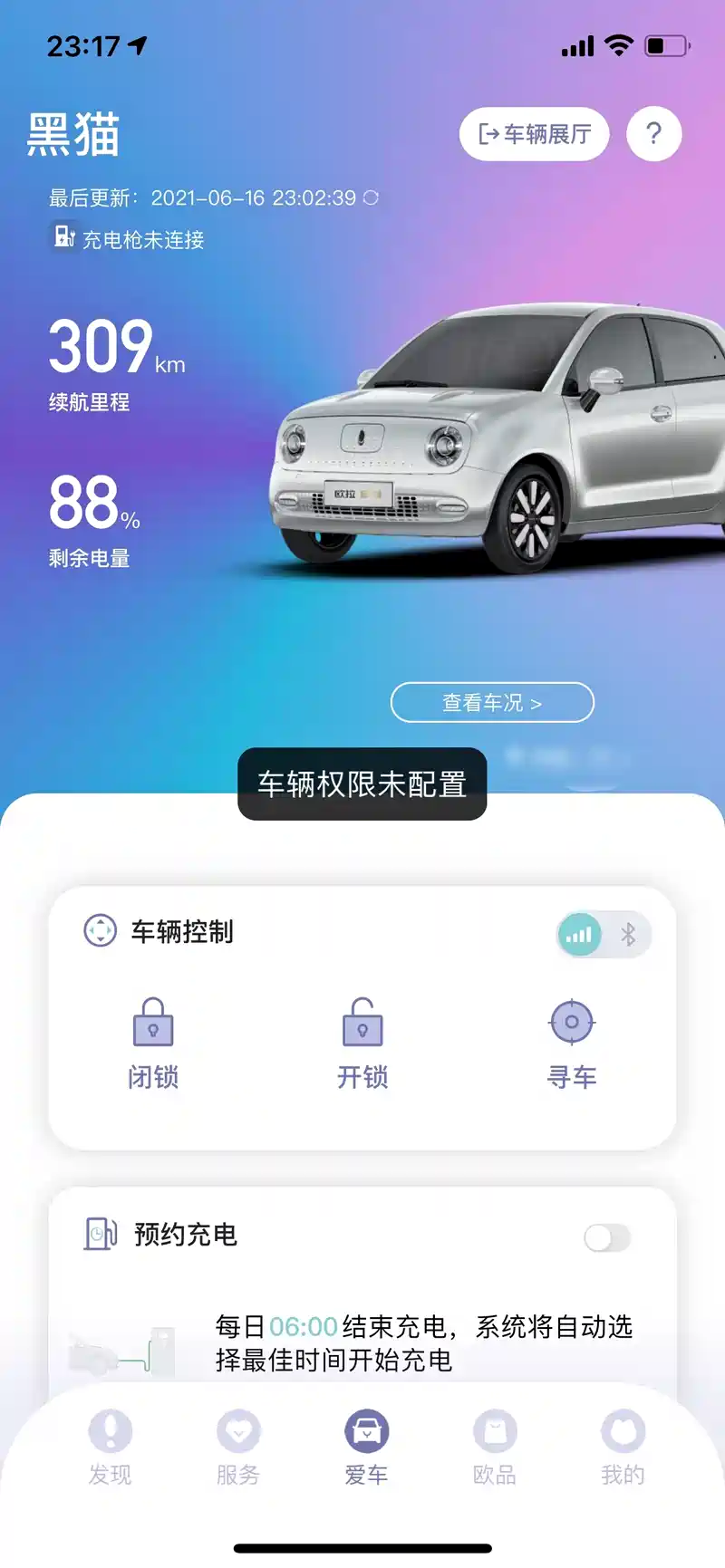This screenshot has height=1568, width=725.
Task: Refresh the last update time
Action: pyautogui.click(x=371, y=197)
